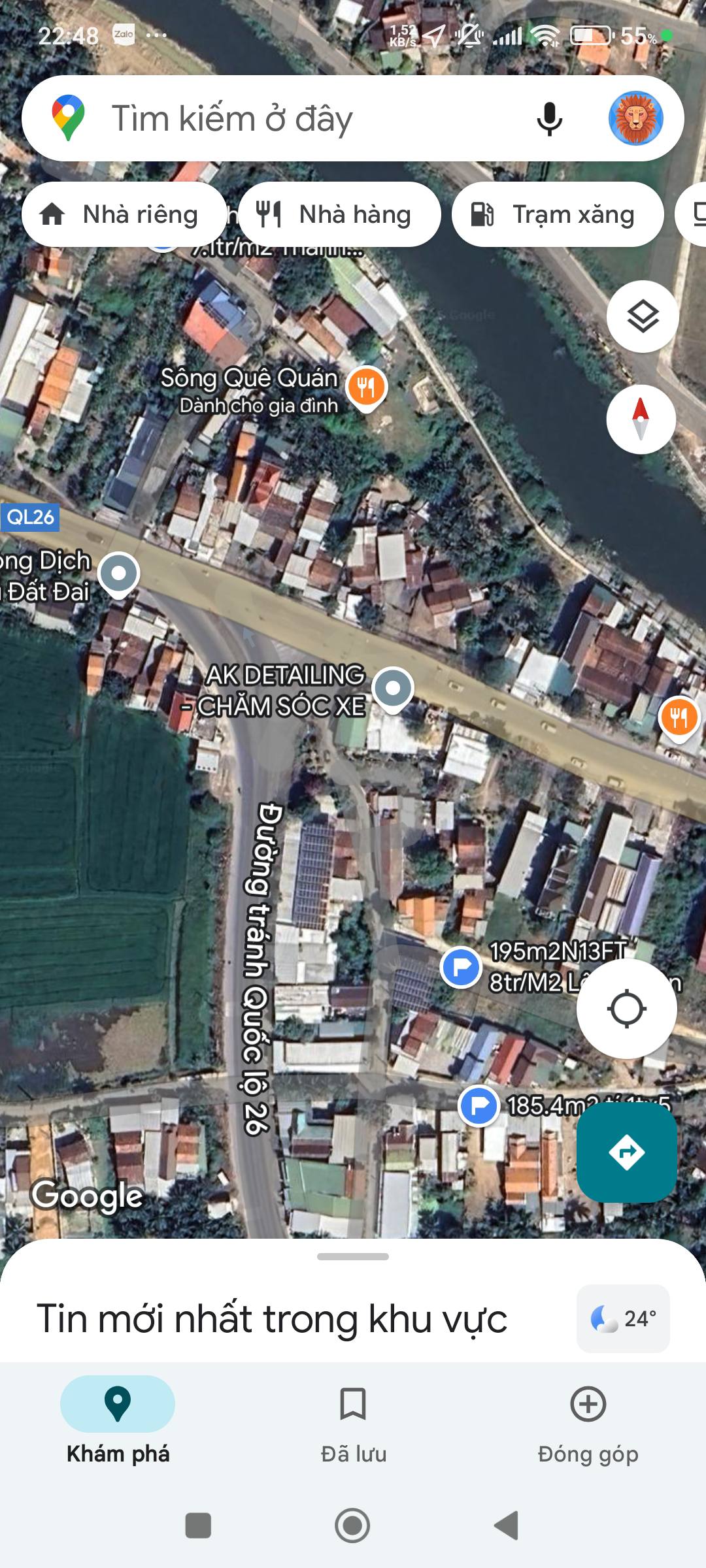Image resolution: width=706 pixels, height=1568 pixels.
Task: Select the AK DETAILING - CHĂM SÓC XE pin
Action: tap(393, 689)
